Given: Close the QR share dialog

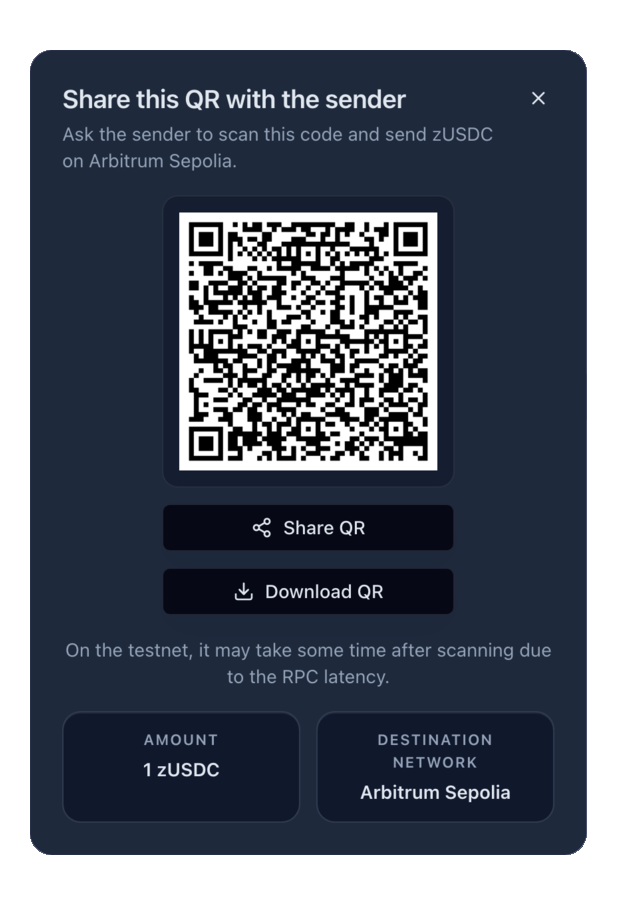Looking at the screenshot, I should (x=538, y=98).
